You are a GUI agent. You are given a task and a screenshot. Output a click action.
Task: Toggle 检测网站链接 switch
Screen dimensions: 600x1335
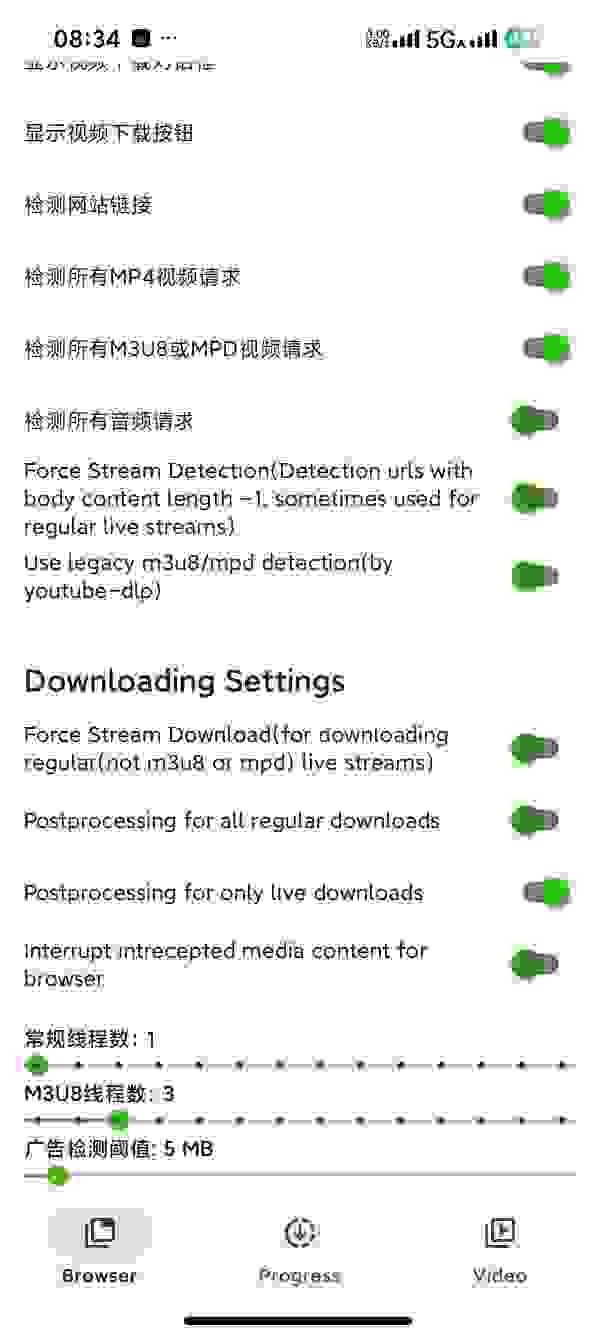tap(546, 205)
